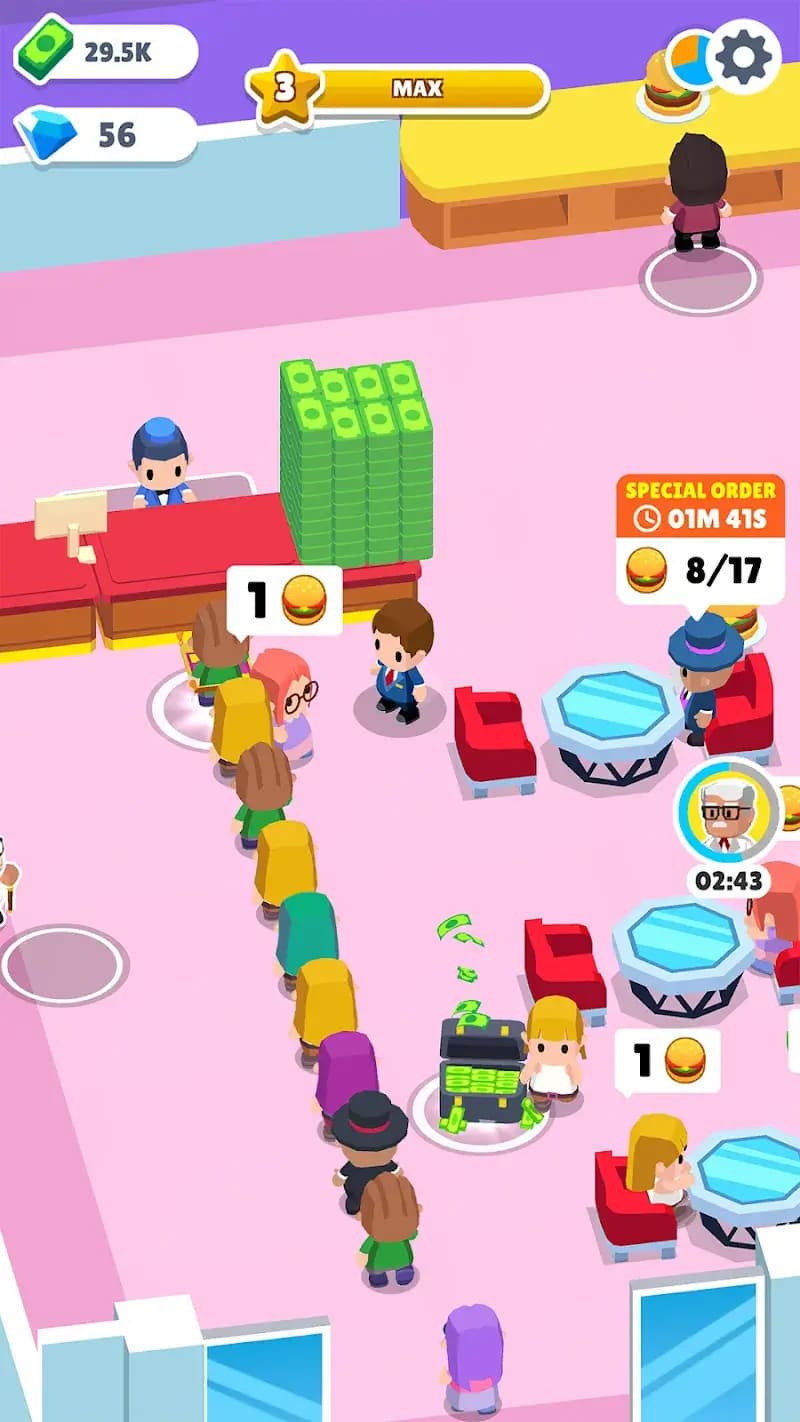Open the settings gear

point(745,57)
